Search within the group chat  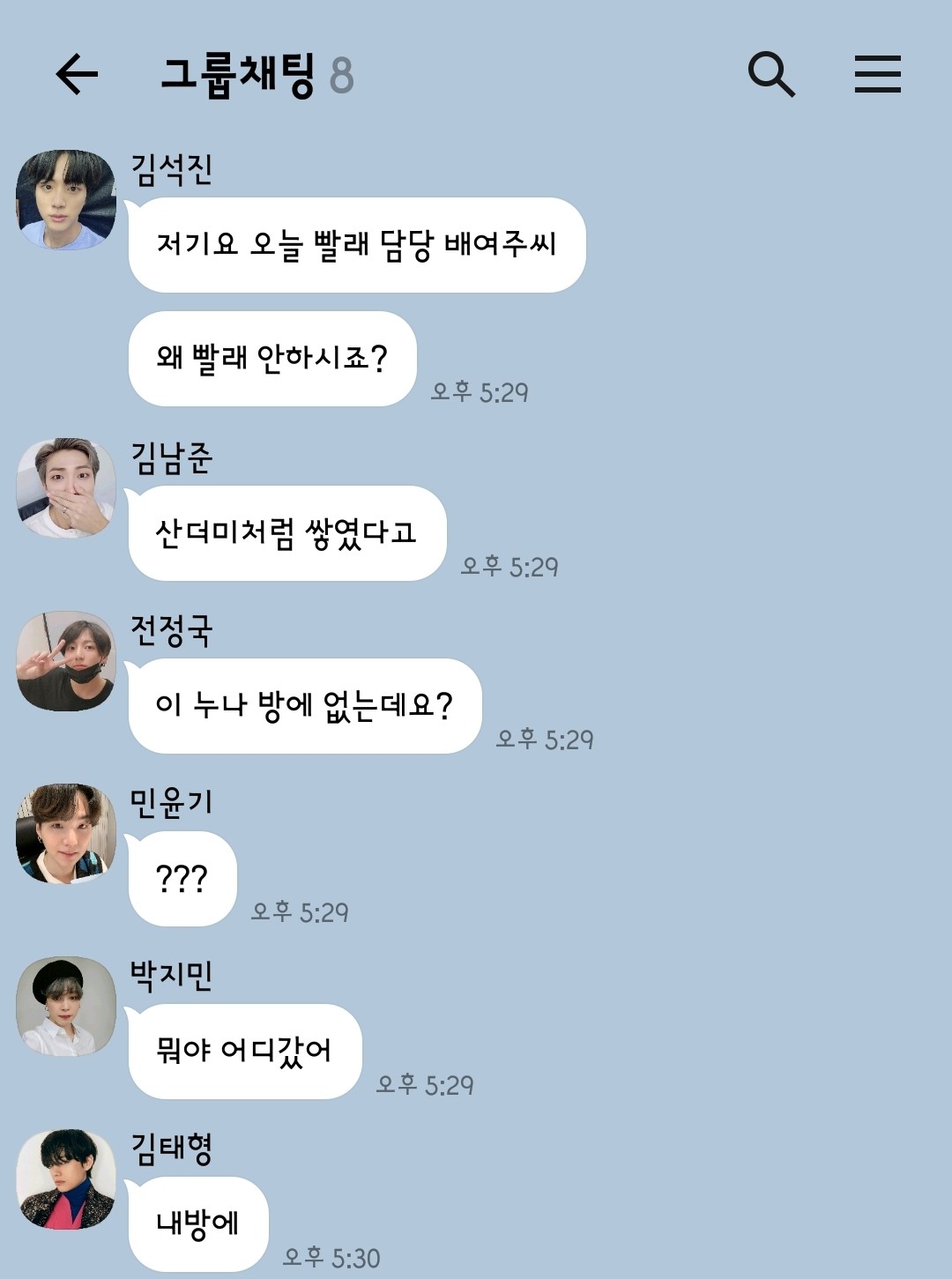pos(771,74)
